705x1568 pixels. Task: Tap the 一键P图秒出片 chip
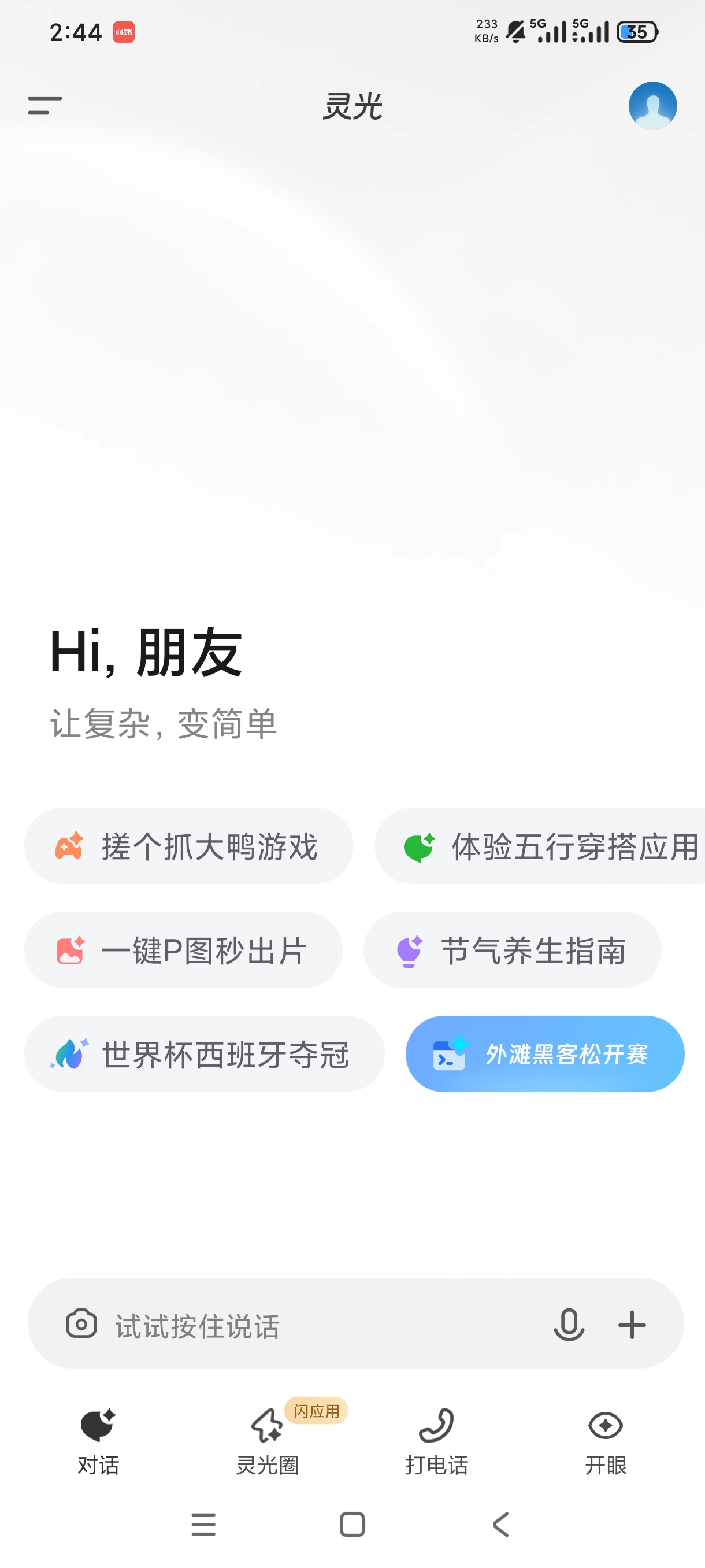[x=183, y=949]
